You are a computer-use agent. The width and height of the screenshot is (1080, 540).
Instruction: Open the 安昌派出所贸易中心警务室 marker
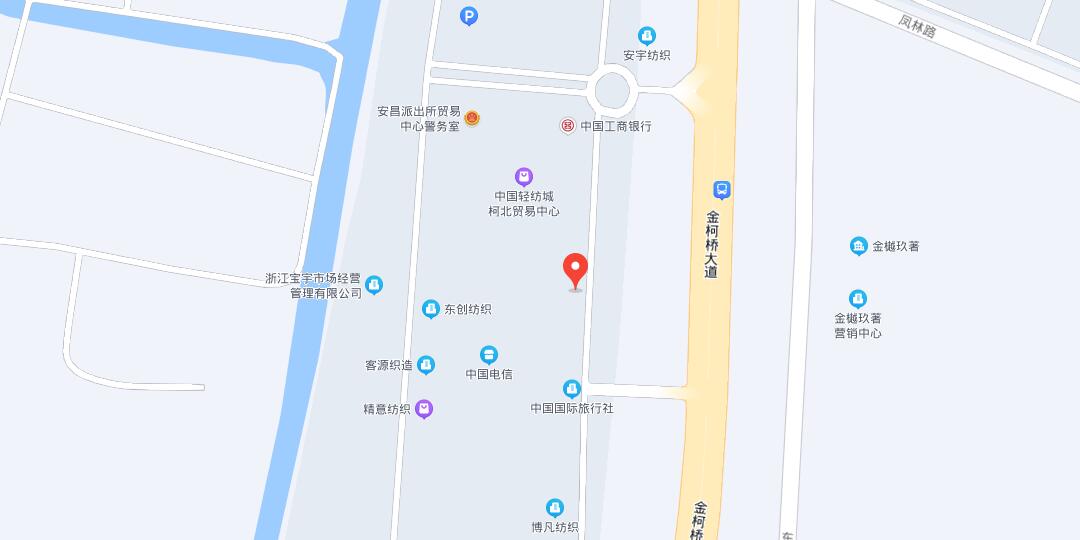[x=472, y=119]
